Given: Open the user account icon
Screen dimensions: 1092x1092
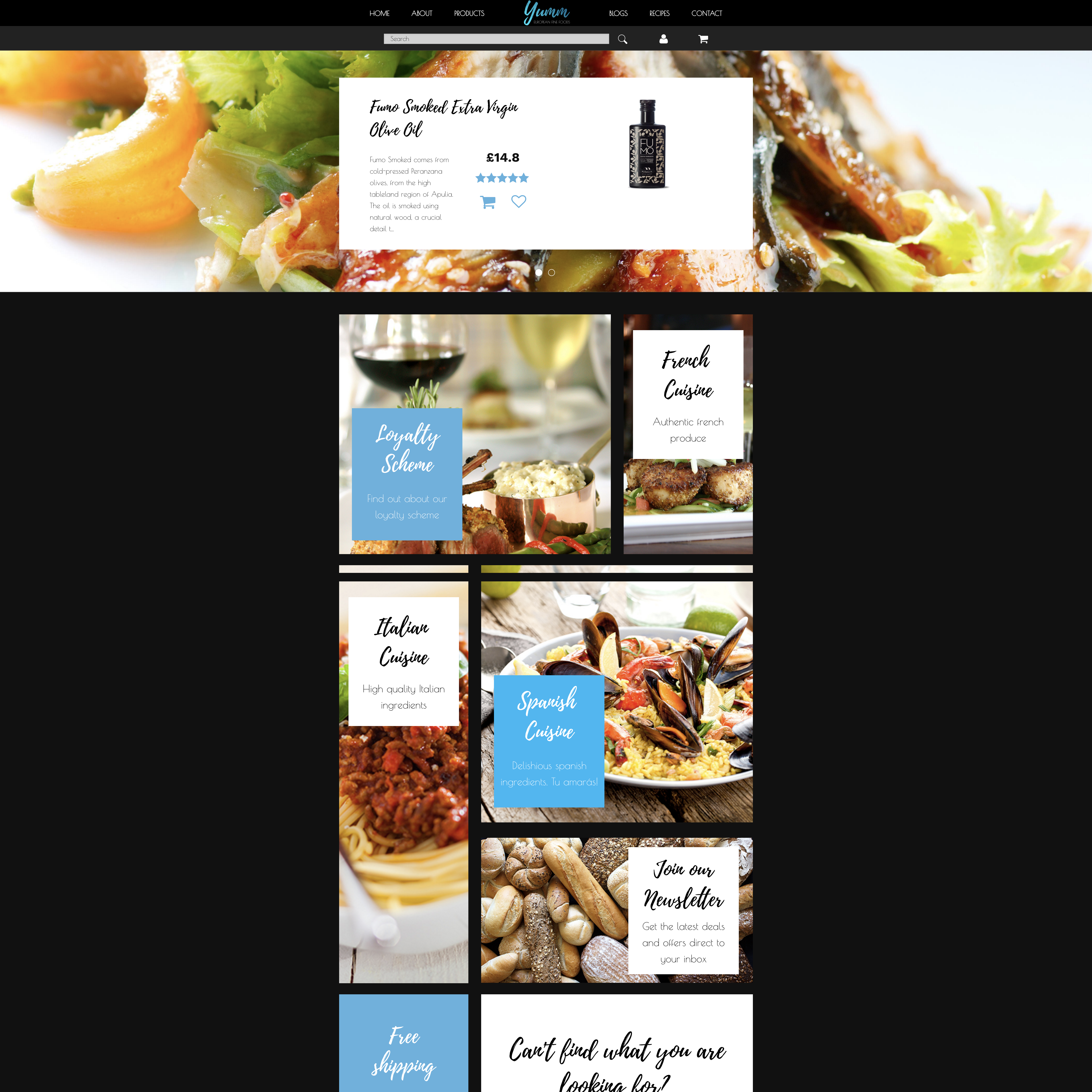Looking at the screenshot, I should (664, 39).
